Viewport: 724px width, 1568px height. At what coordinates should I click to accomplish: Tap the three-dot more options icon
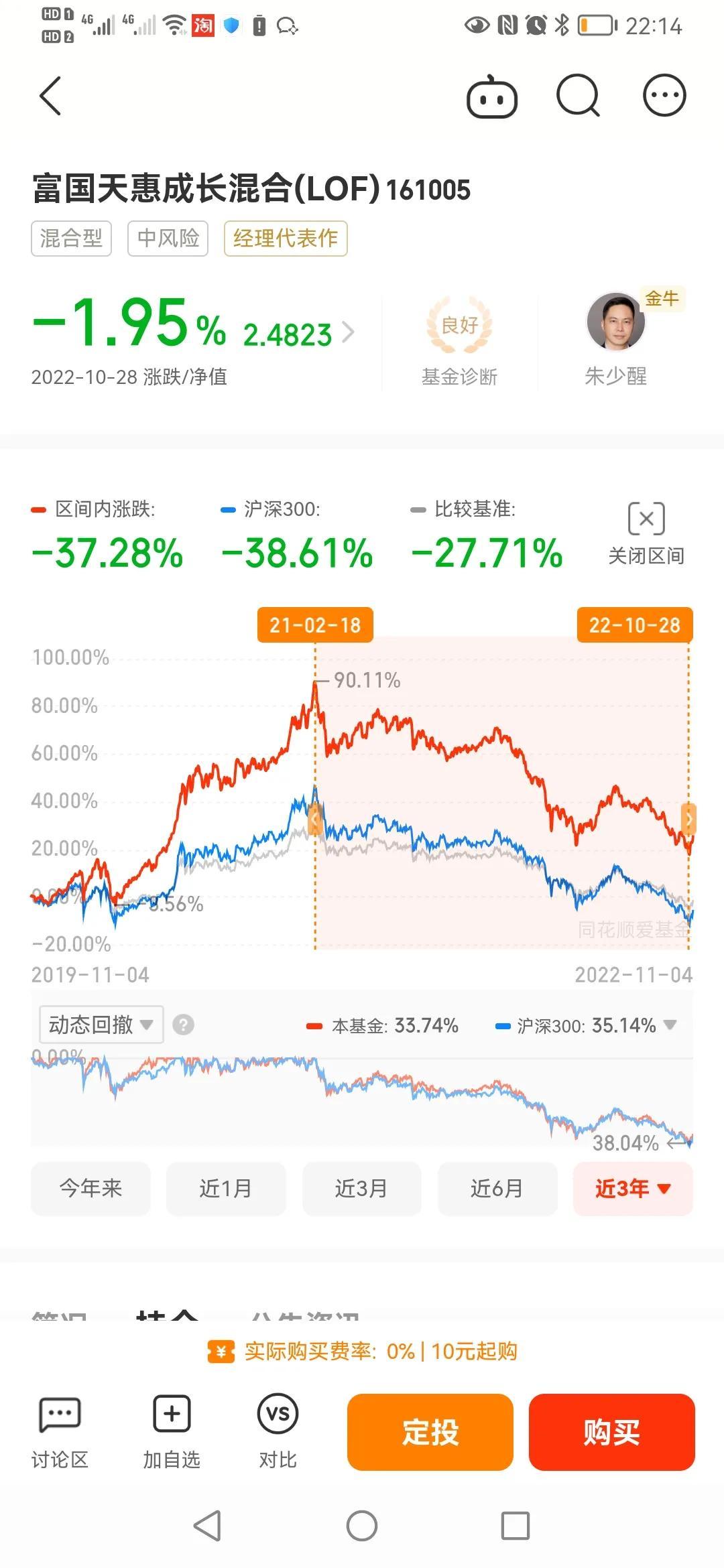pos(663,95)
